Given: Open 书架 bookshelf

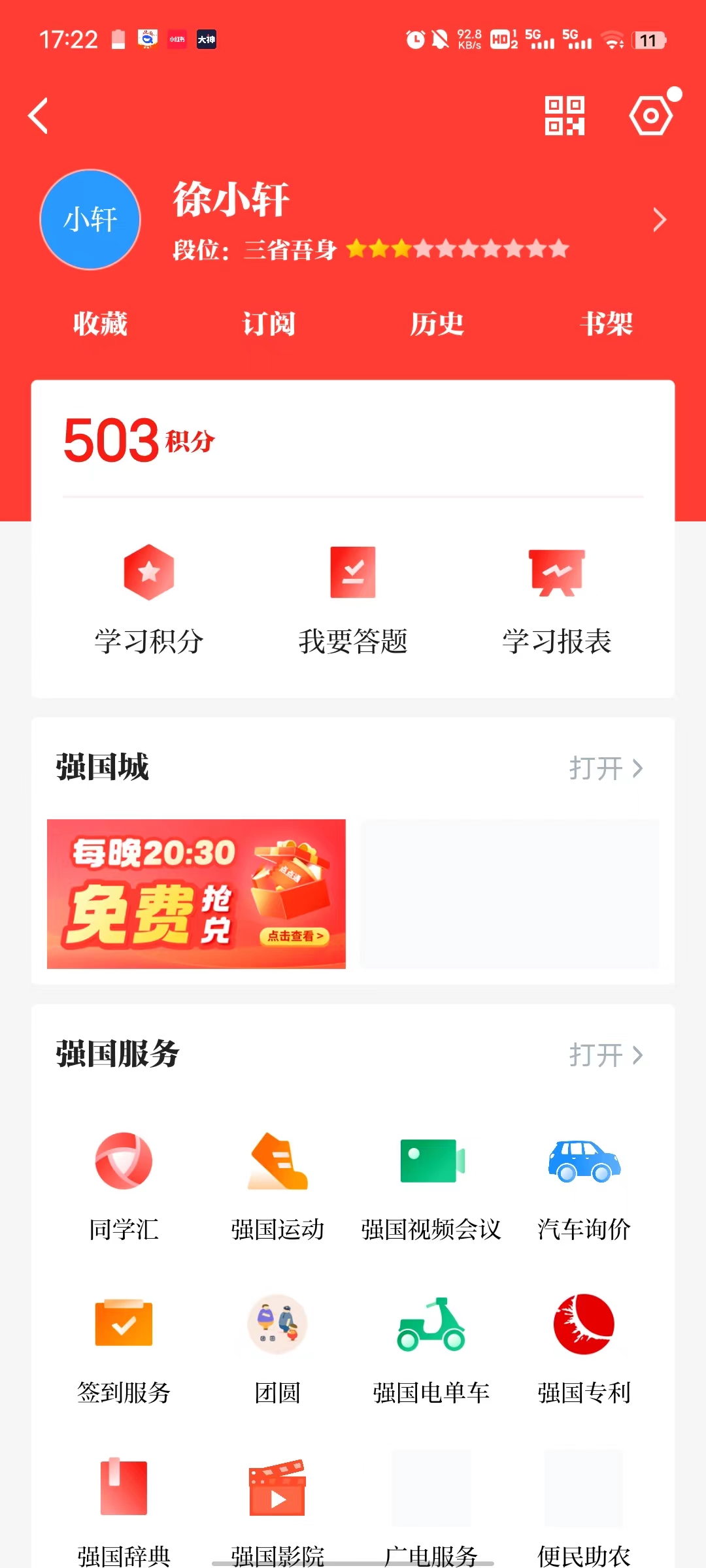Looking at the screenshot, I should [606, 323].
